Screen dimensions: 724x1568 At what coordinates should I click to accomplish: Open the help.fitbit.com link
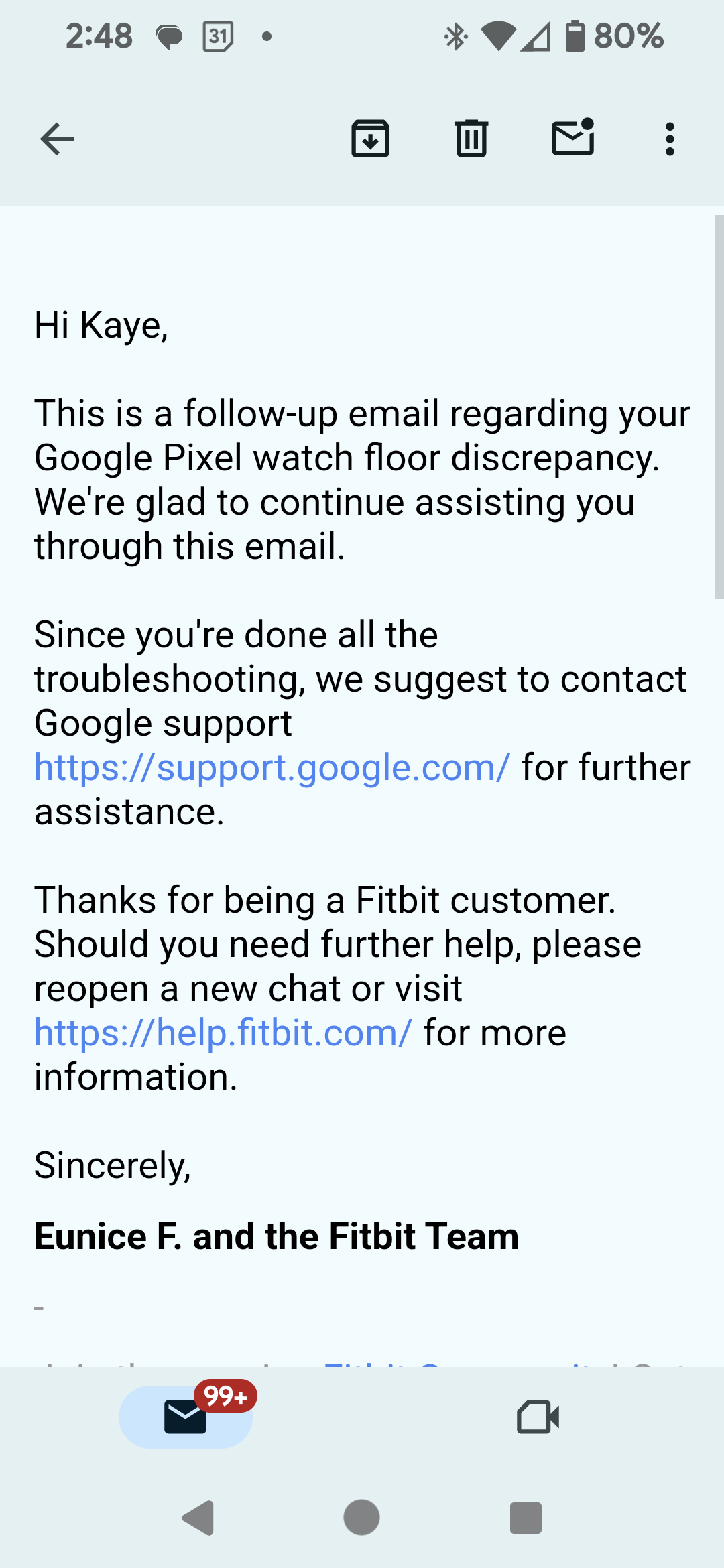(x=223, y=1033)
